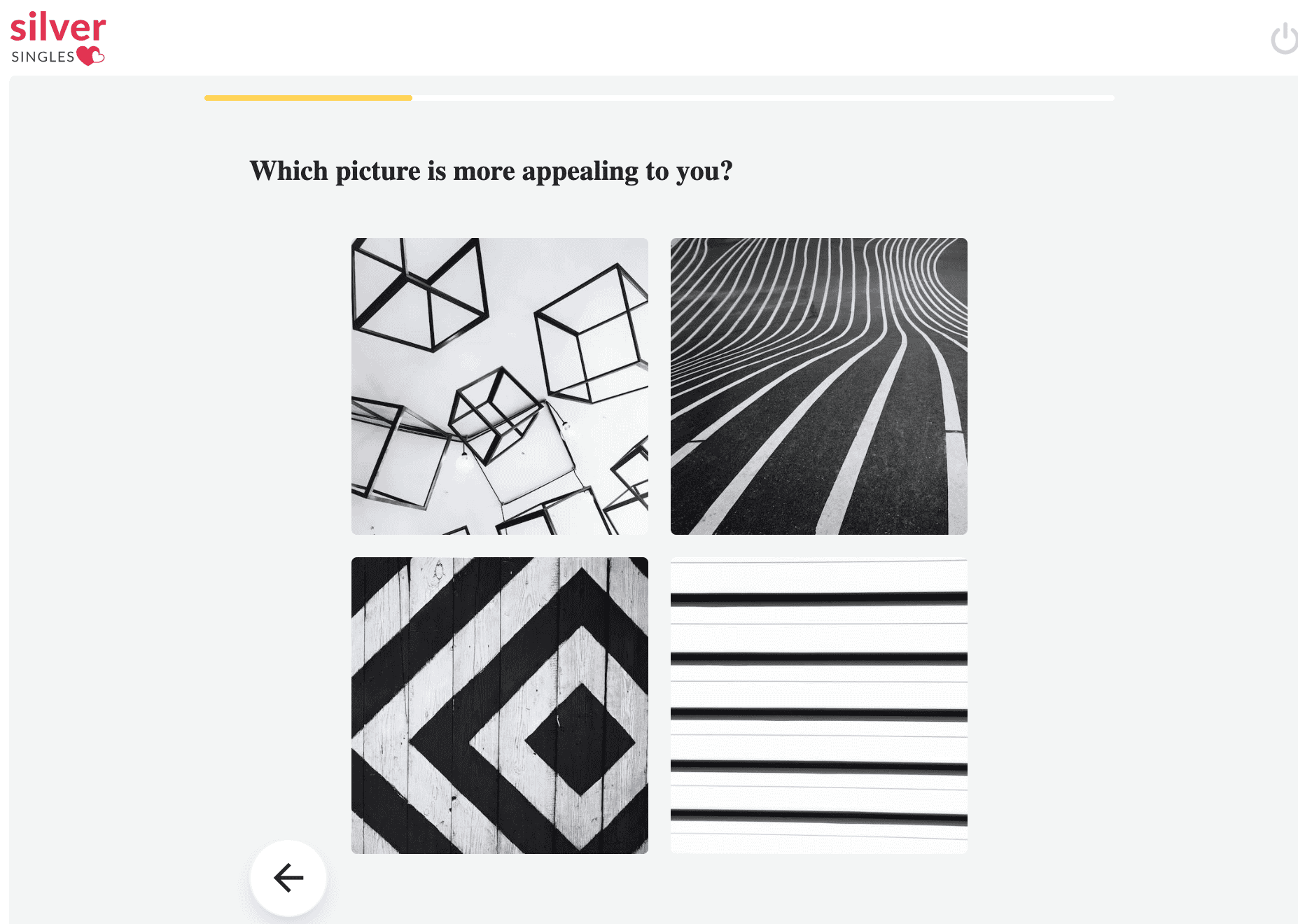
Task: Go back with the arrow button
Action: (x=288, y=878)
